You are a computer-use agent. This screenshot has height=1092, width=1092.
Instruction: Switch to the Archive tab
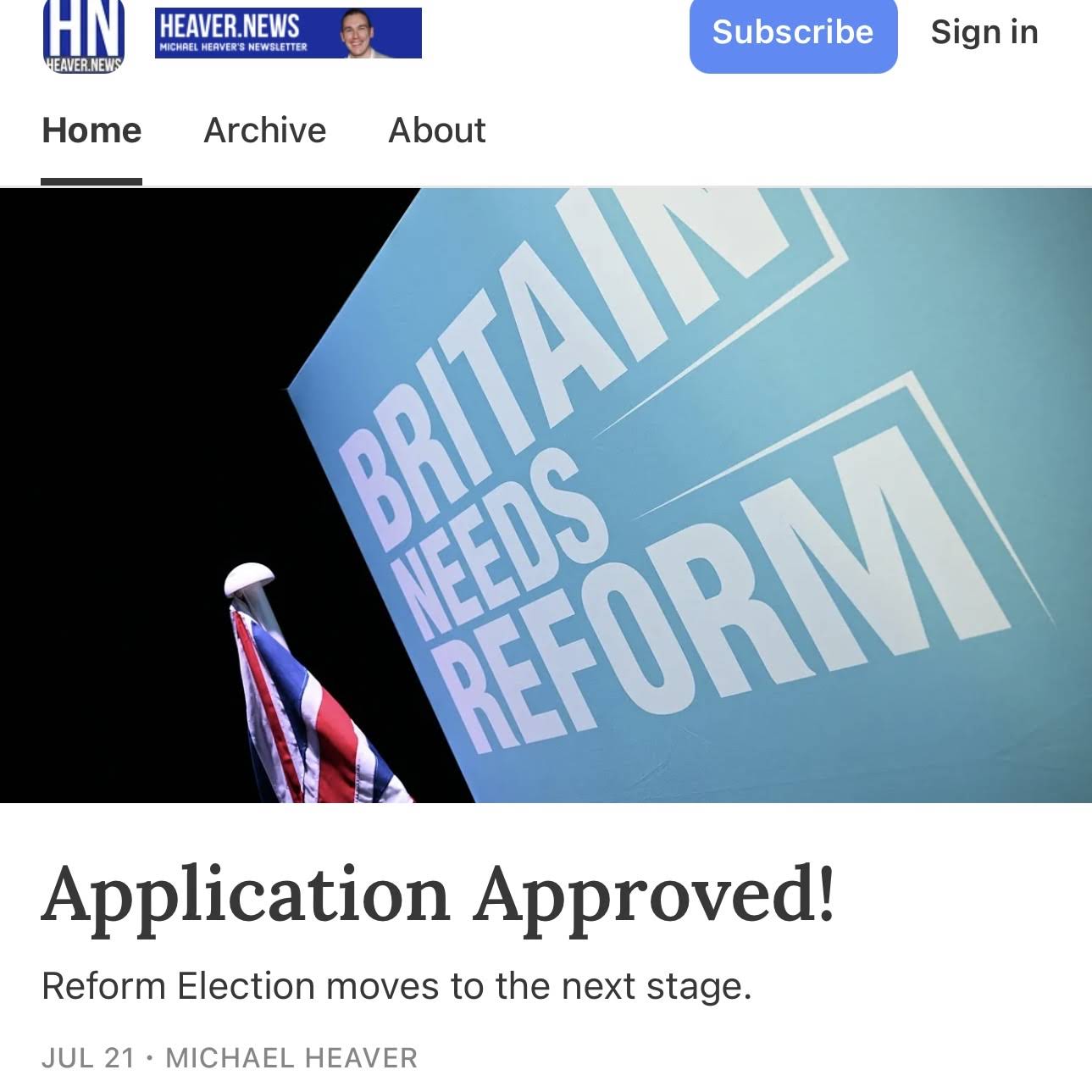tap(264, 130)
